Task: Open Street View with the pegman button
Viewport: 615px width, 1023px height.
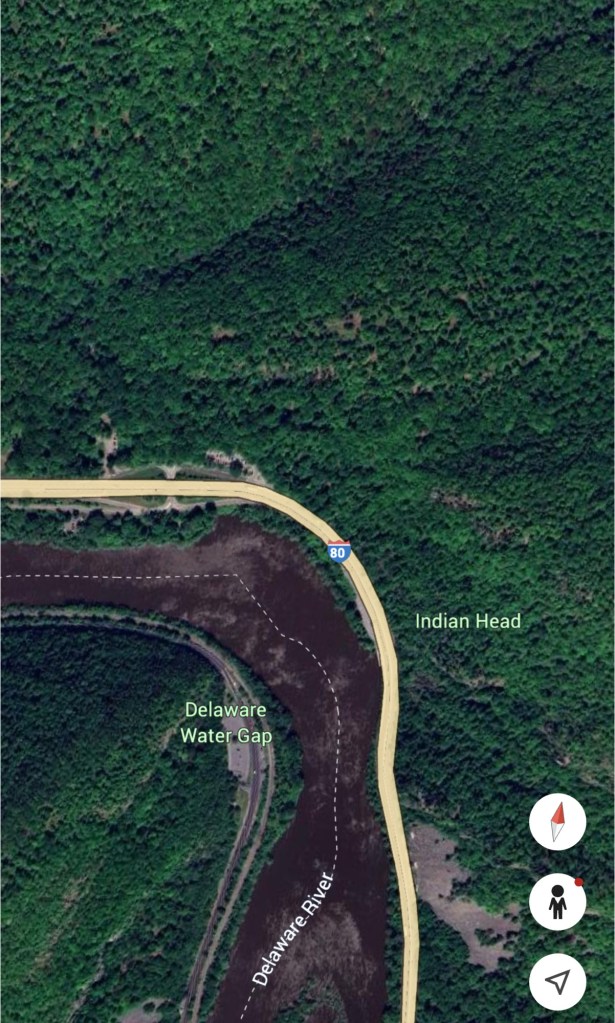Action: point(557,902)
